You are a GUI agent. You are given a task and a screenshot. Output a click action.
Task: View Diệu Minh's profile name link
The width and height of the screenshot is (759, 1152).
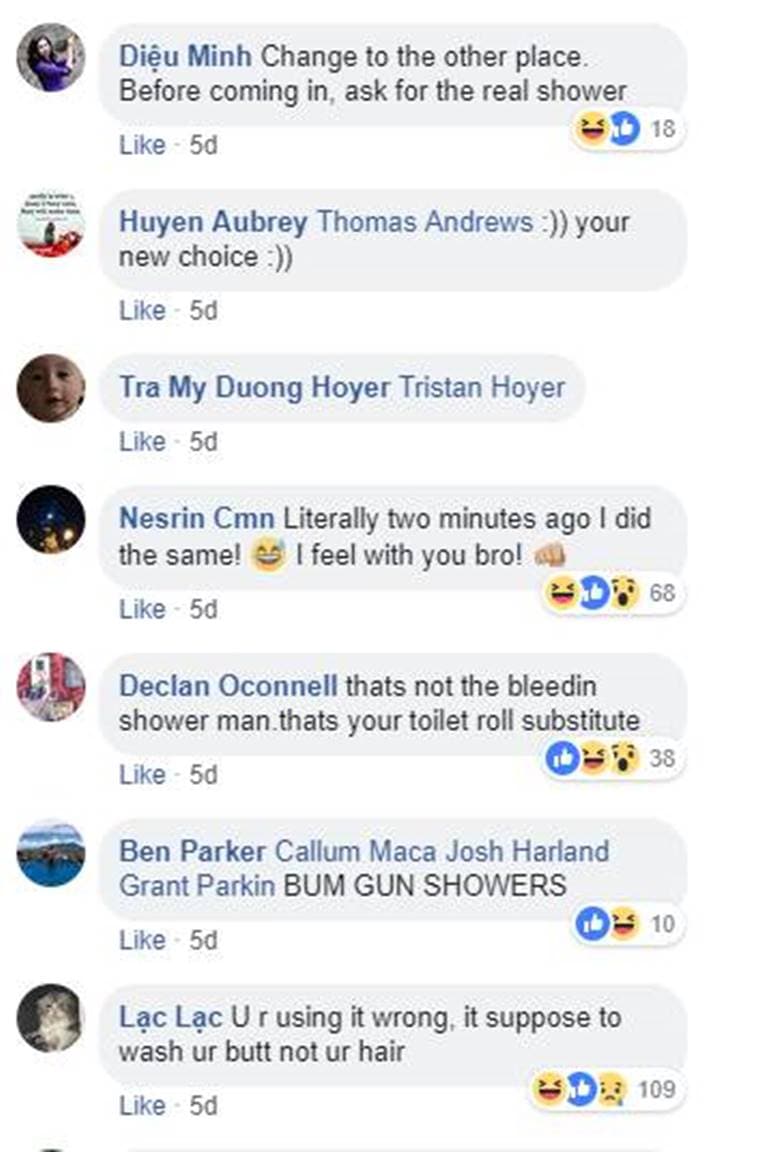(185, 55)
